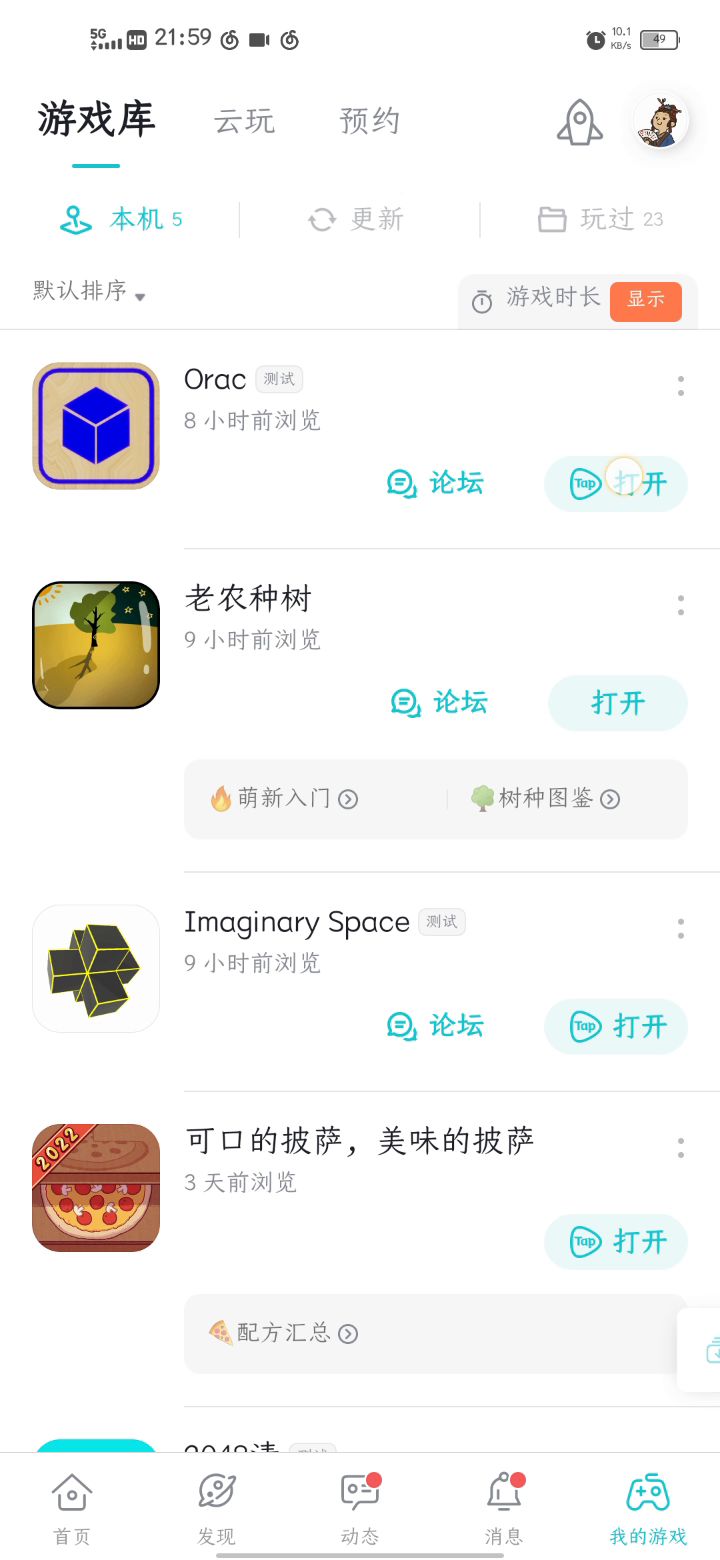
Task: Open the more options for Imaginary Space
Action: click(x=681, y=929)
